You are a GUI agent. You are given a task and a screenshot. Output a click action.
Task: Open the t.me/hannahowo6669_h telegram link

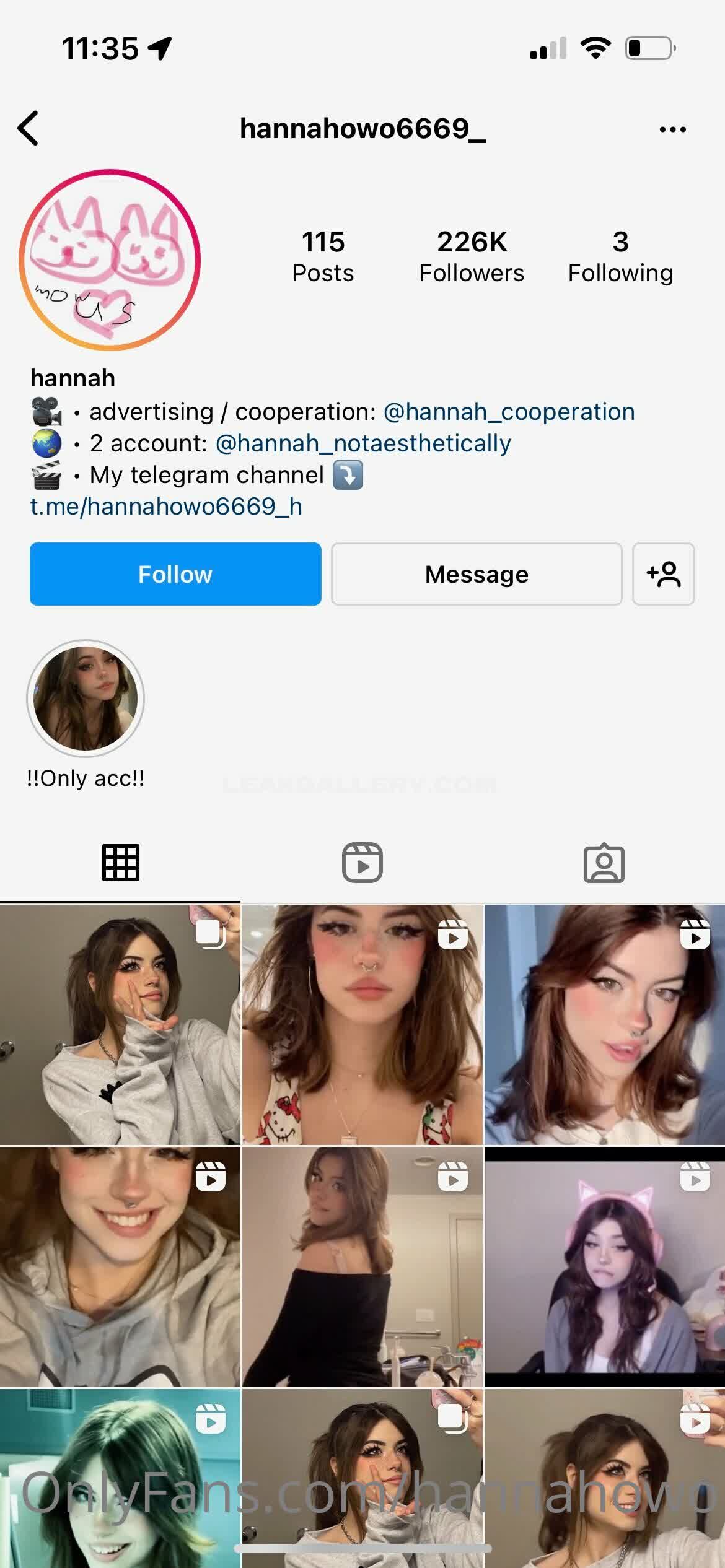pyautogui.click(x=166, y=507)
